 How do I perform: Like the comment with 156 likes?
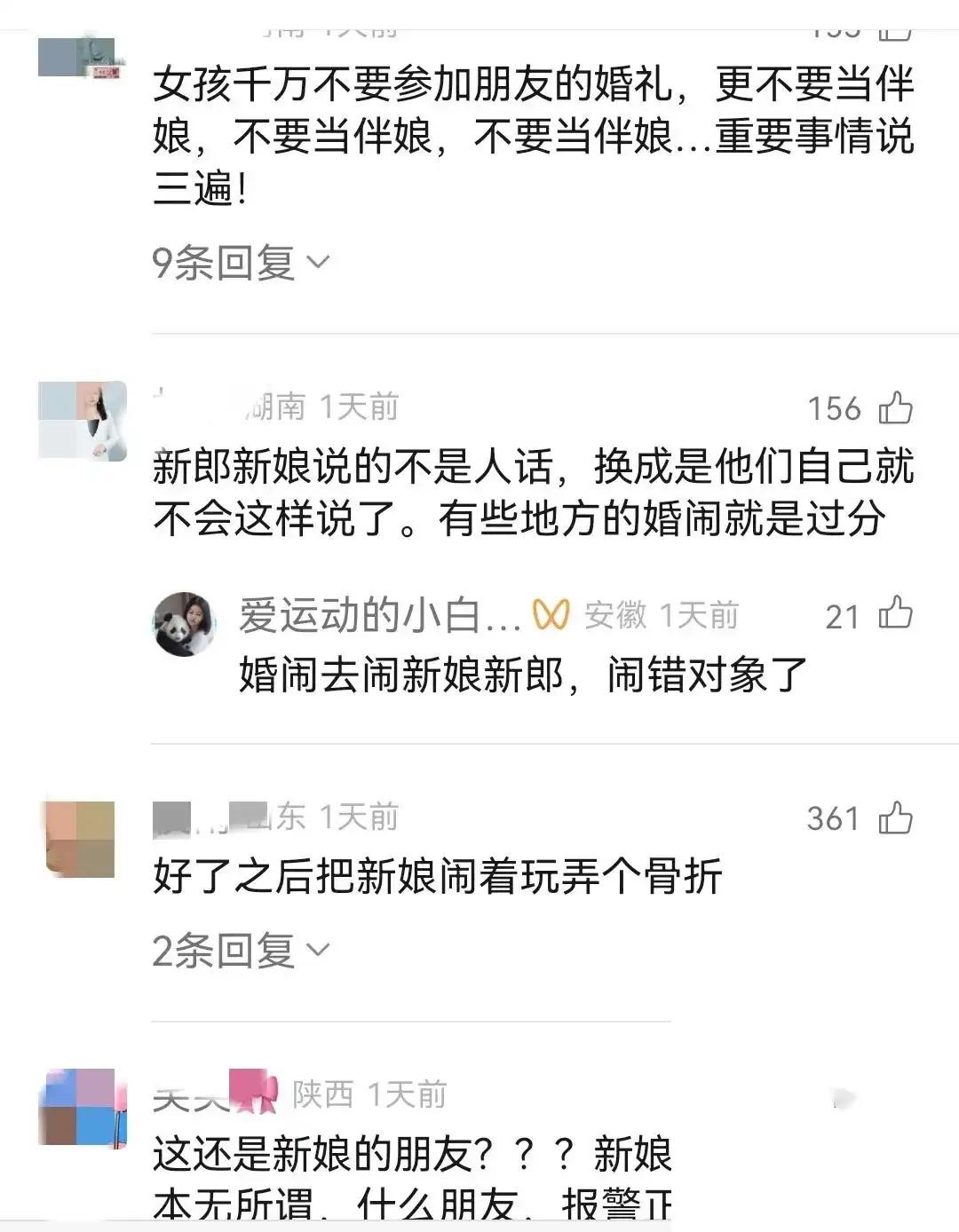(x=895, y=408)
